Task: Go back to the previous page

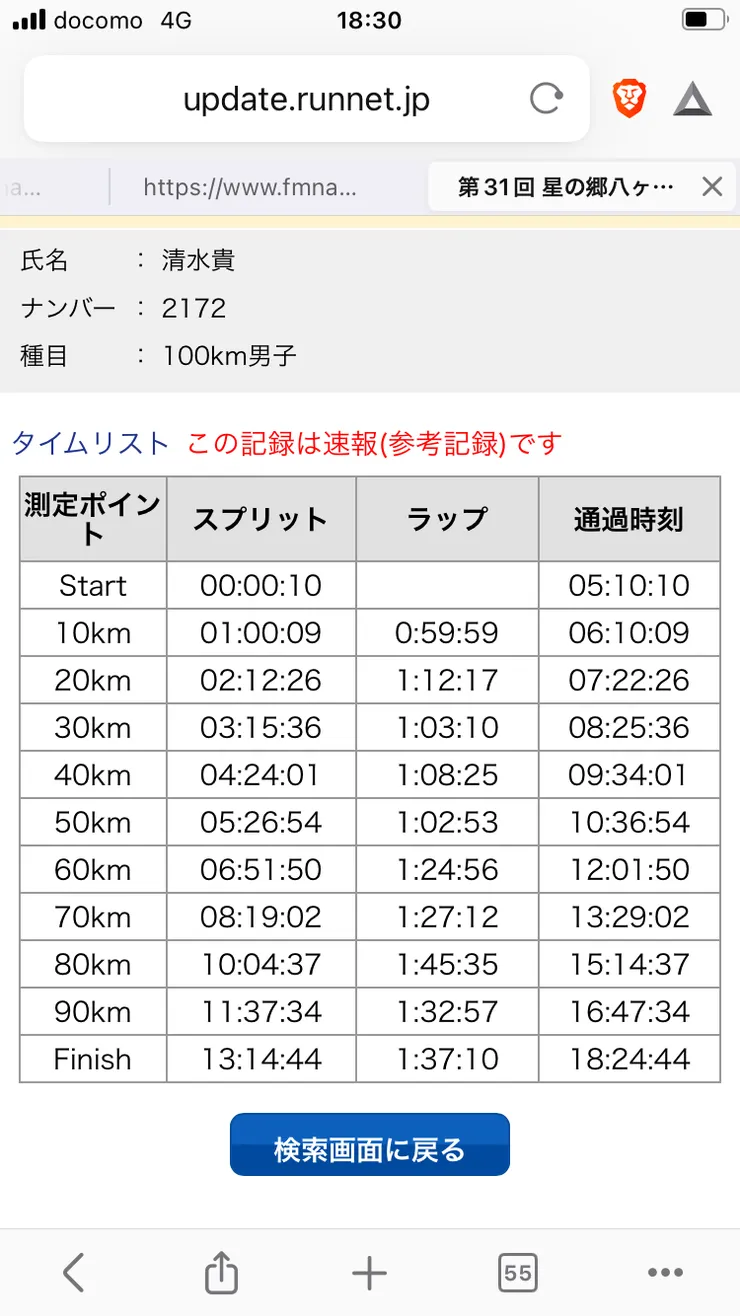Action: click(73, 1273)
